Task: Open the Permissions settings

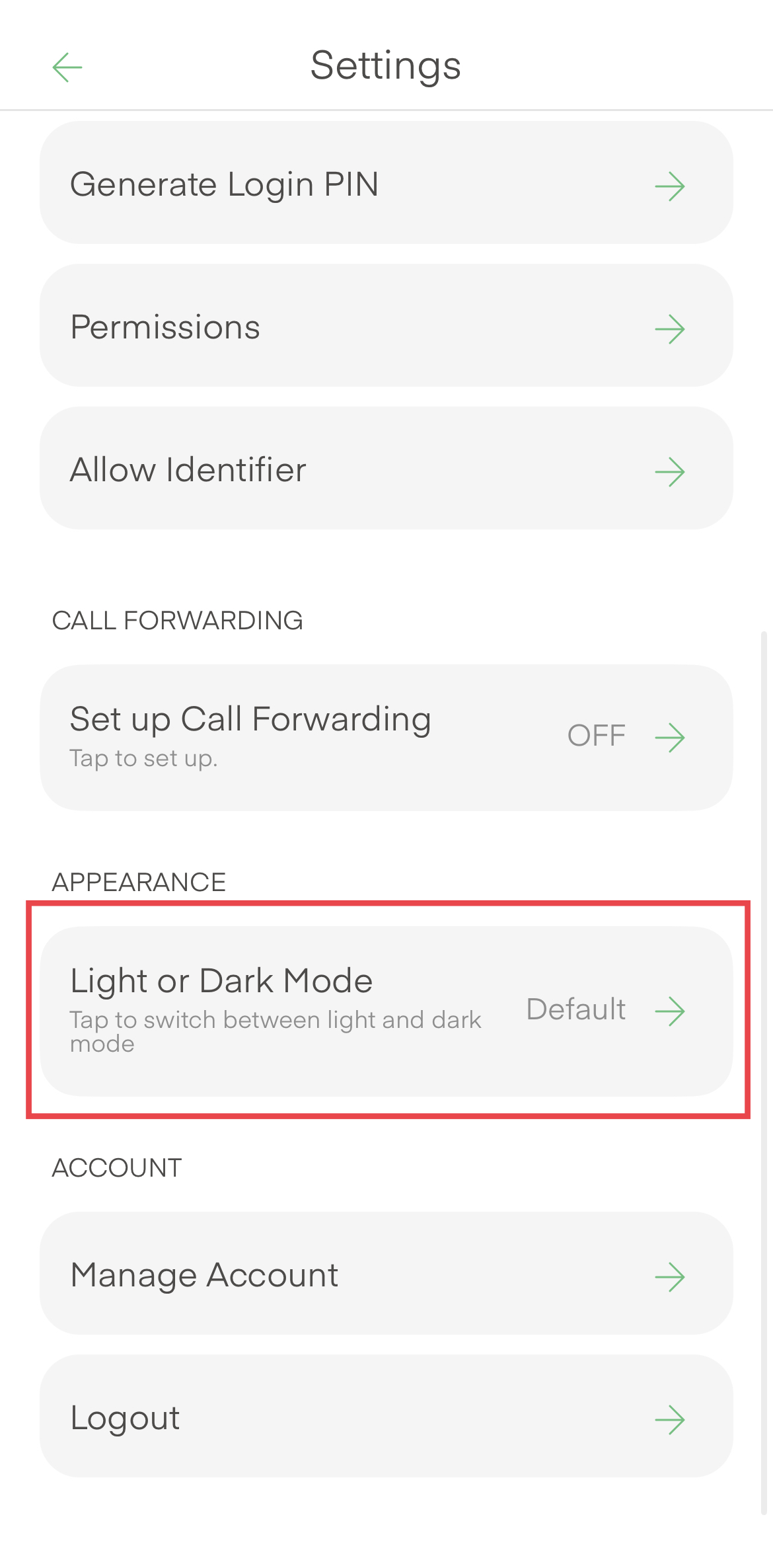Action: (x=386, y=326)
